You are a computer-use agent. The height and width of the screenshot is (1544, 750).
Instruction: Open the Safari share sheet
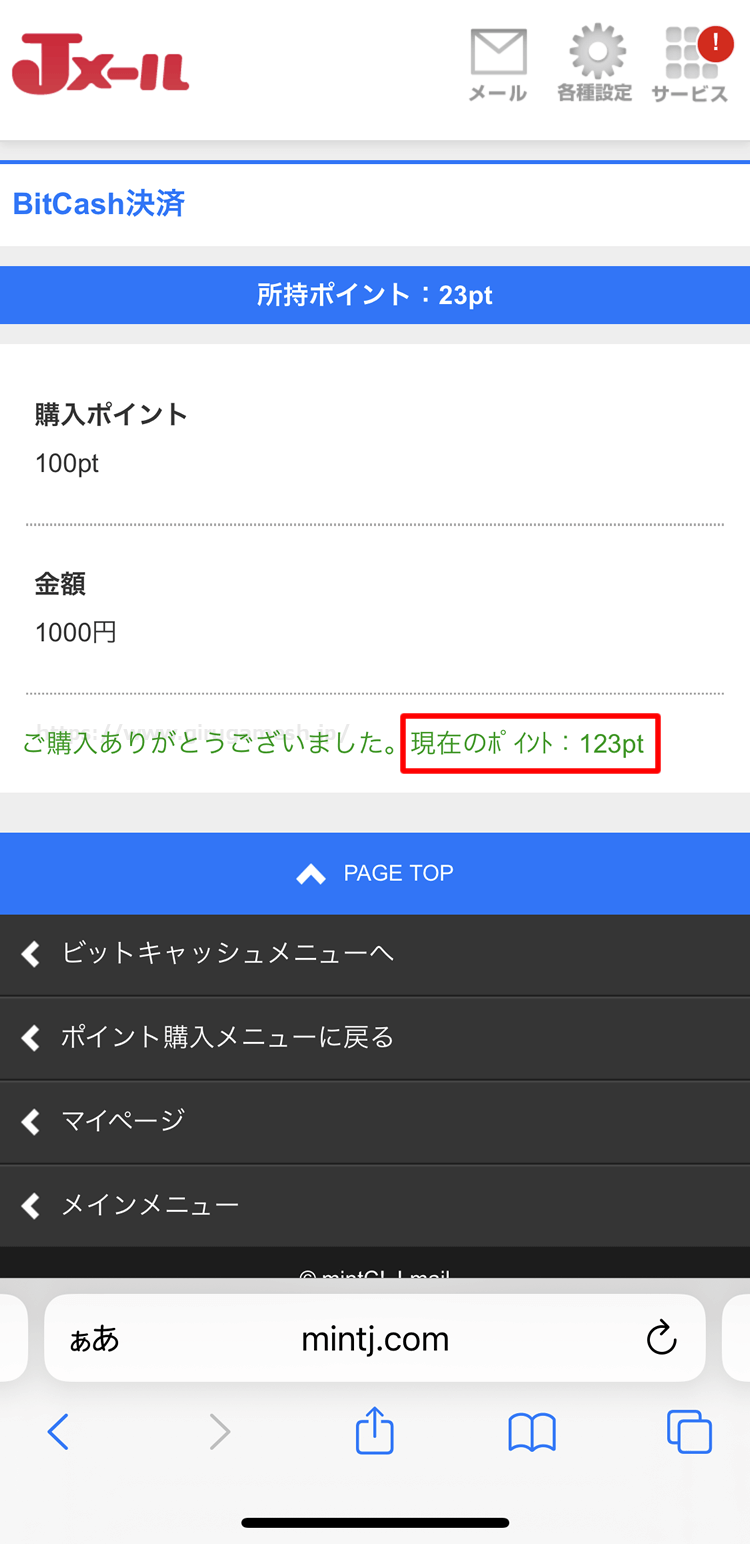375,1430
